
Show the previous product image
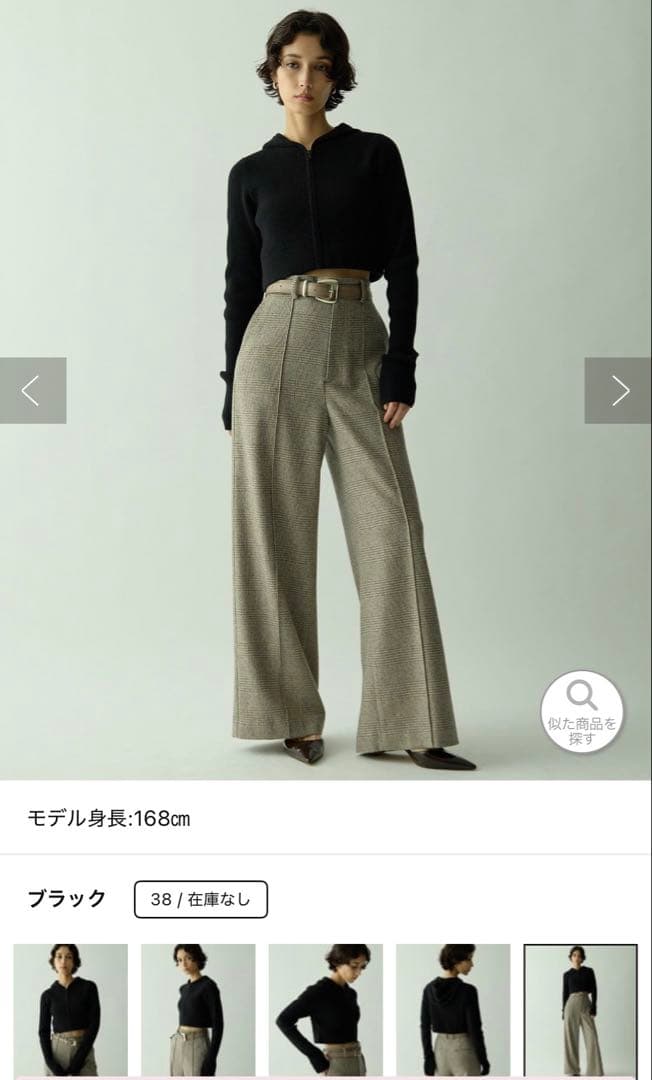pyautogui.click(x=32, y=391)
